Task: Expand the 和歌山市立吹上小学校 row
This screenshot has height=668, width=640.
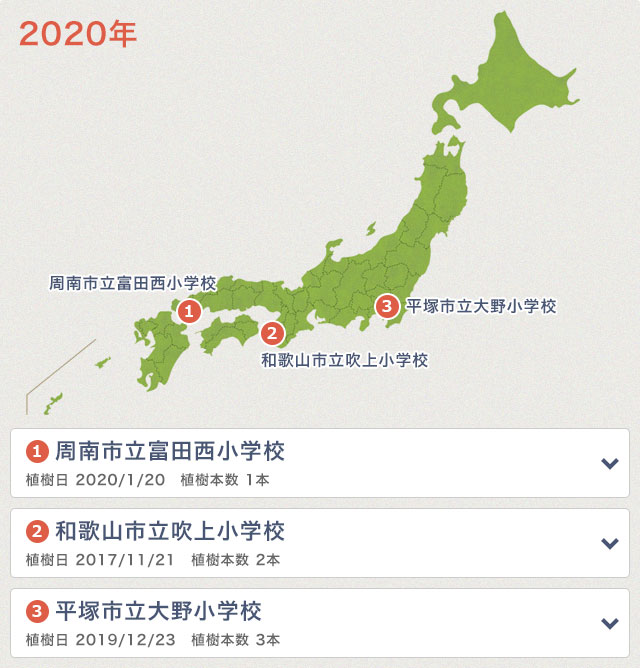Action: click(608, 543)
